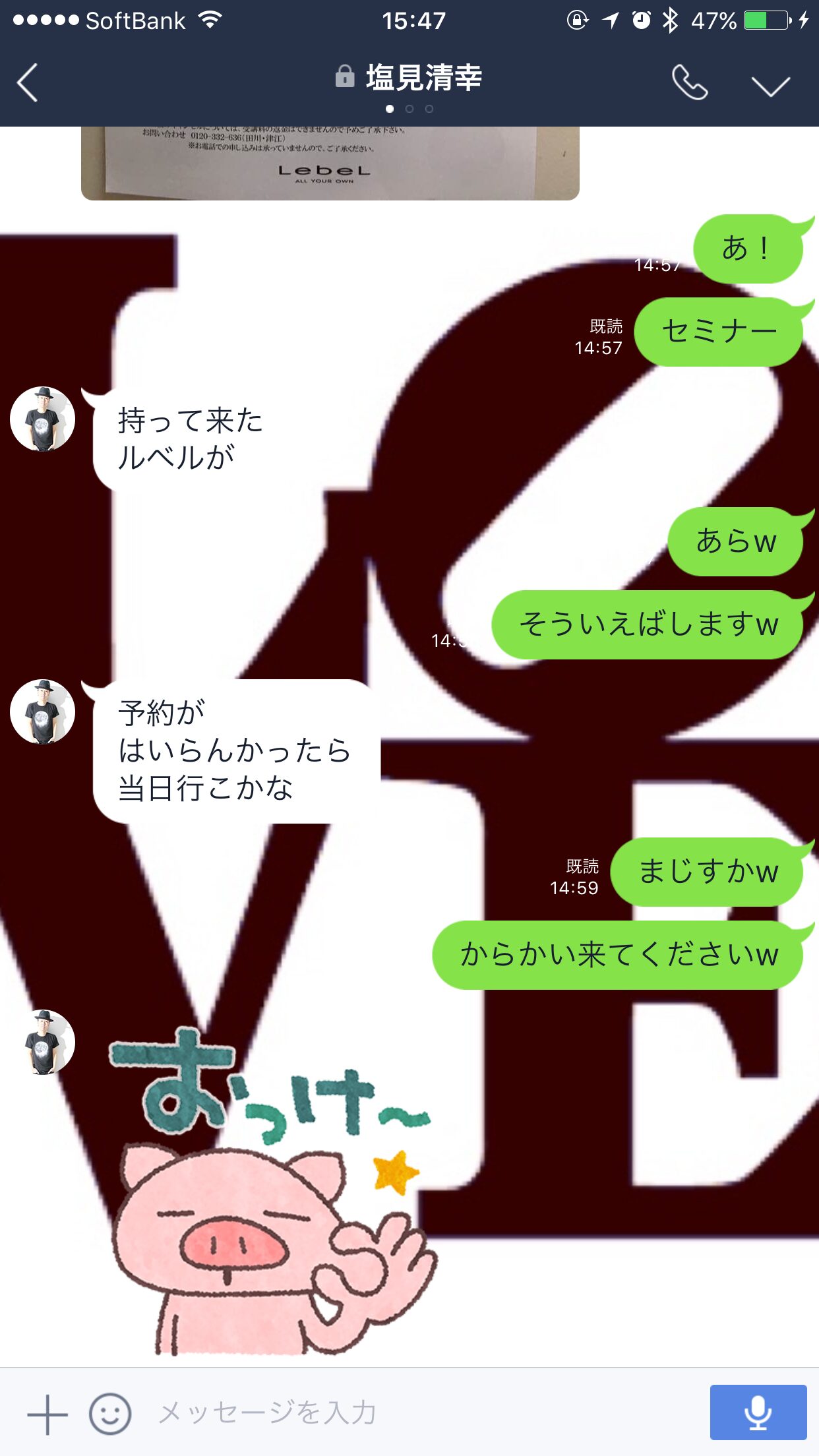819x1456 pixels.
Task: Open sender's profile picture beside 持って来た message
Action: [43, 419]
